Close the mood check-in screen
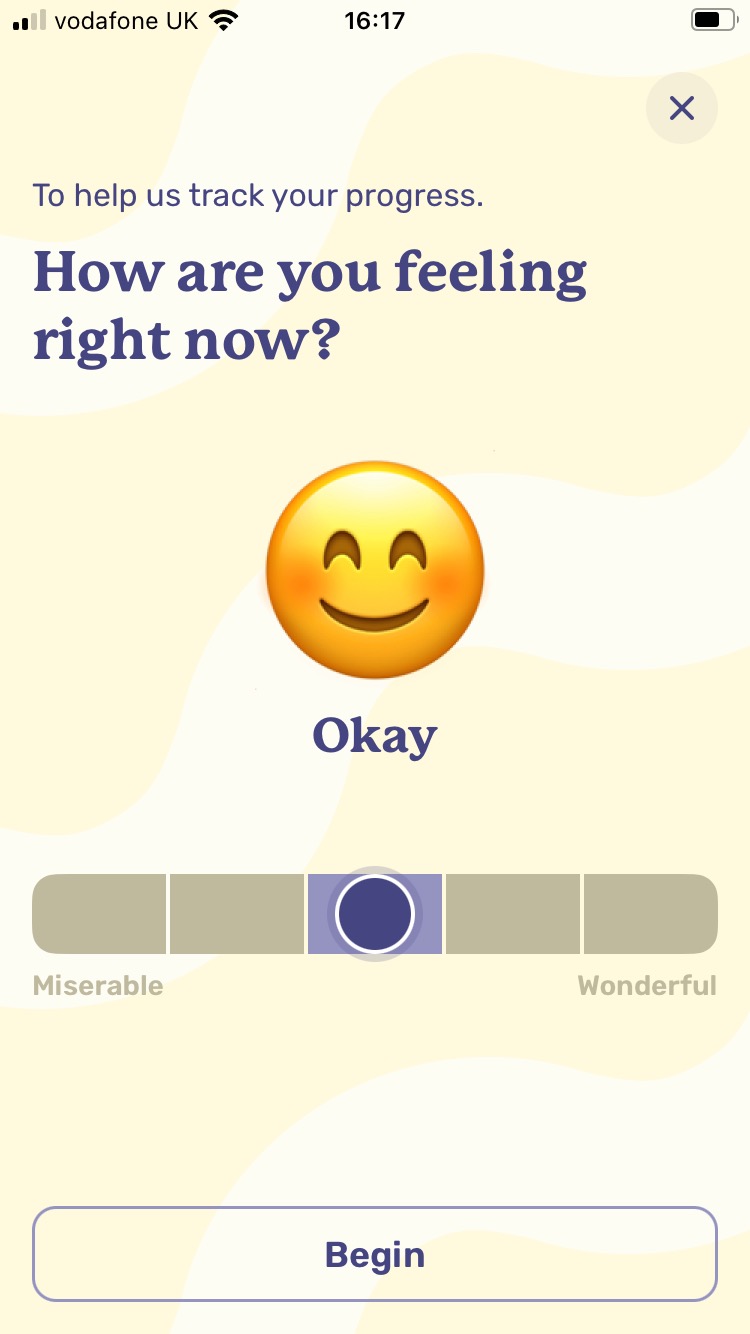 [682, 108]
